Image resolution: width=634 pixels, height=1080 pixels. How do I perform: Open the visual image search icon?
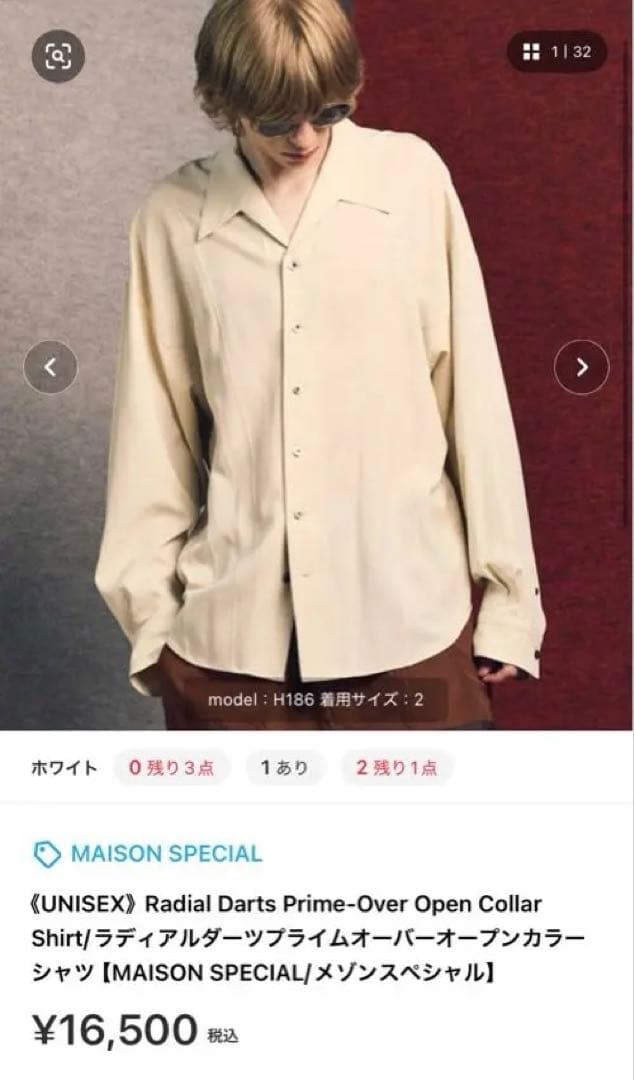58,56
